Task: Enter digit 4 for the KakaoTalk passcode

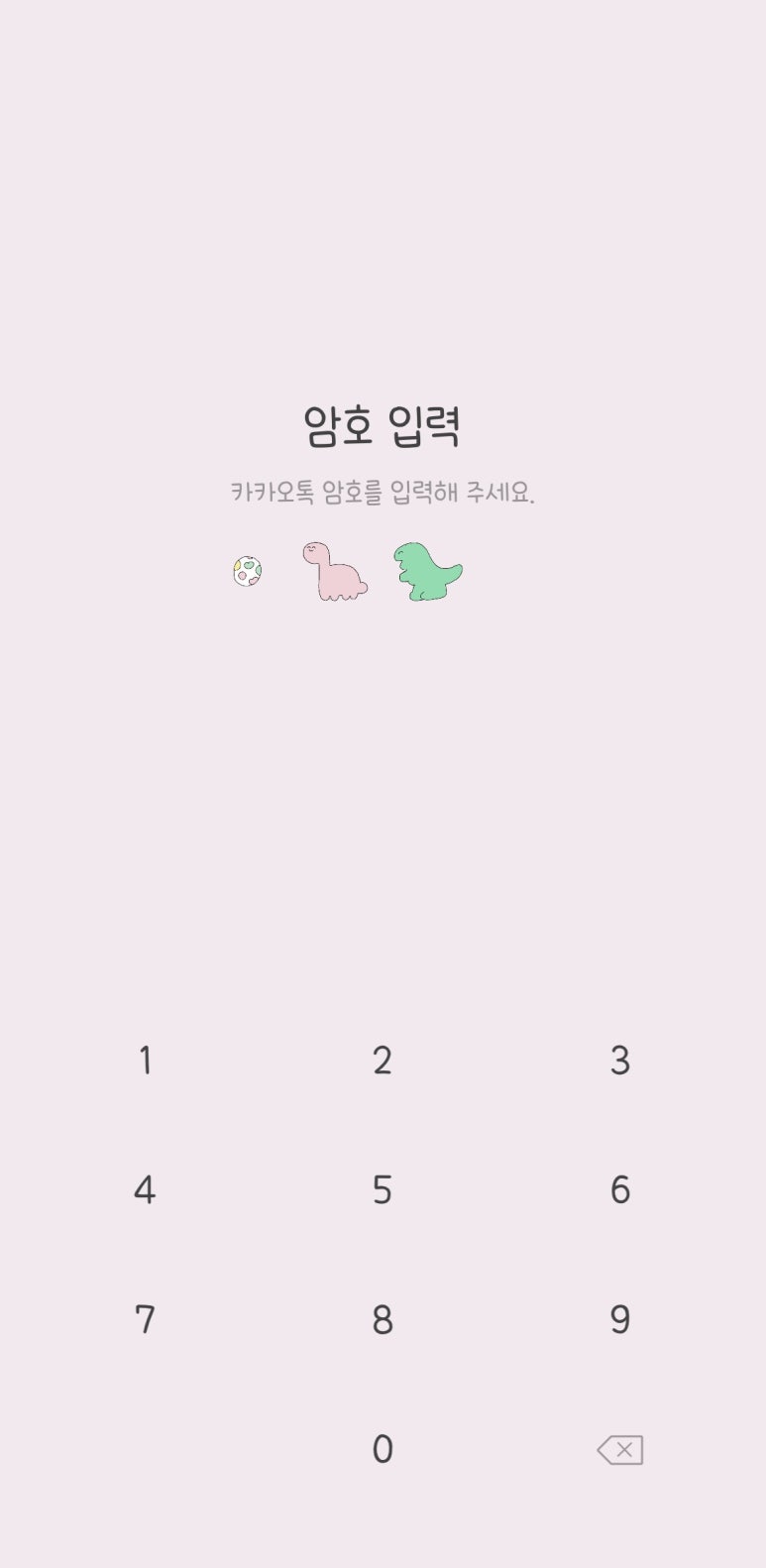Action: click(145, 1190)
